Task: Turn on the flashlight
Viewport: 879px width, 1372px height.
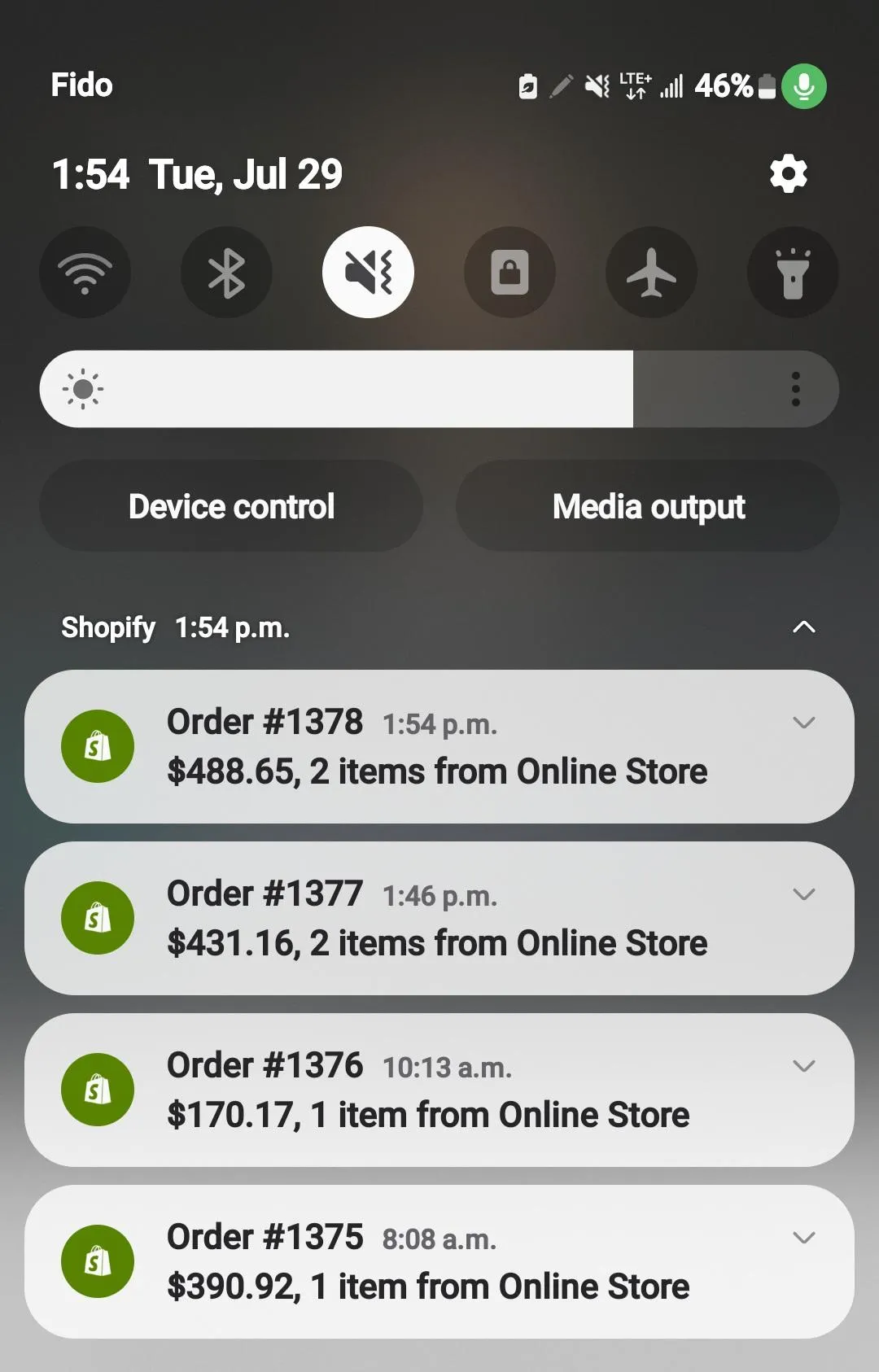Action: [793, 273]
